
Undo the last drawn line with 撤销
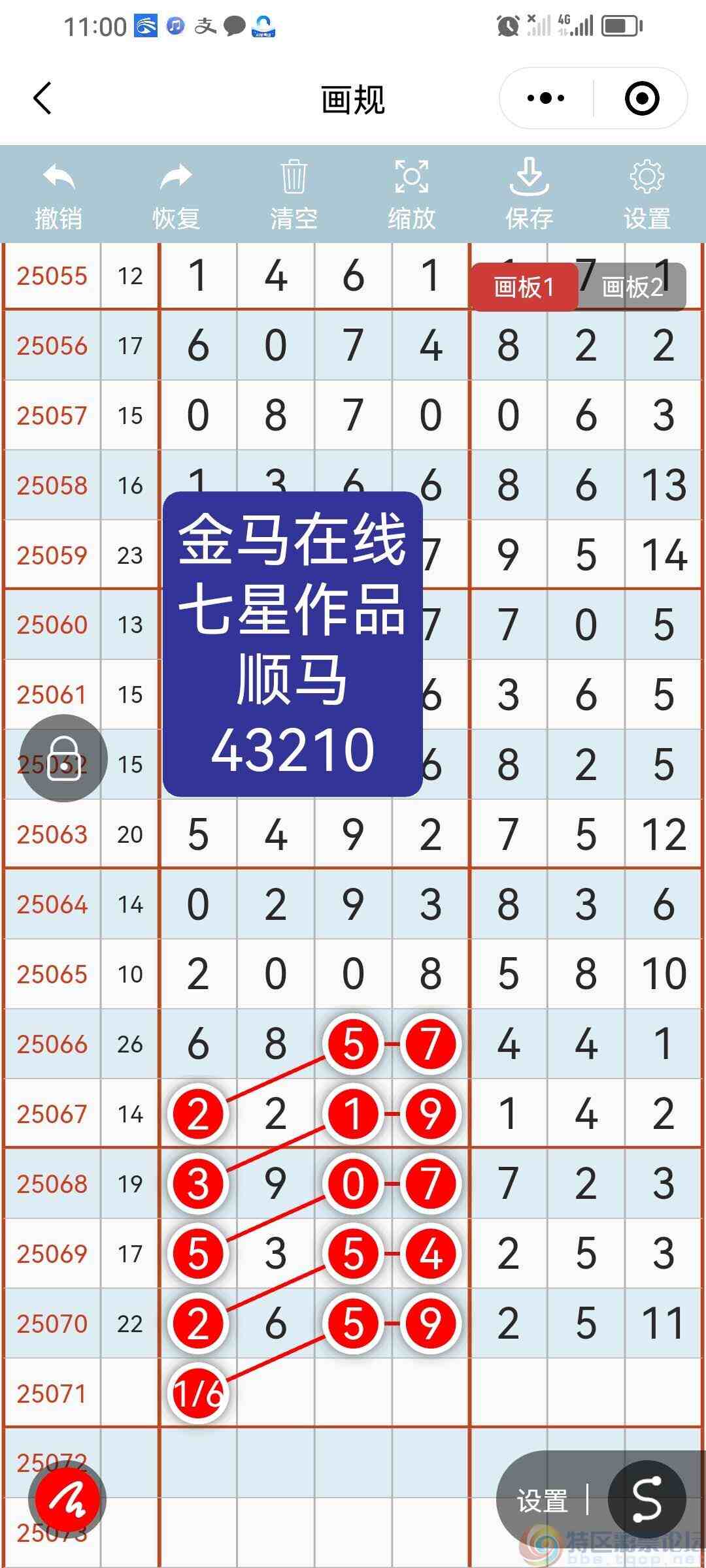tap(58, 193)
